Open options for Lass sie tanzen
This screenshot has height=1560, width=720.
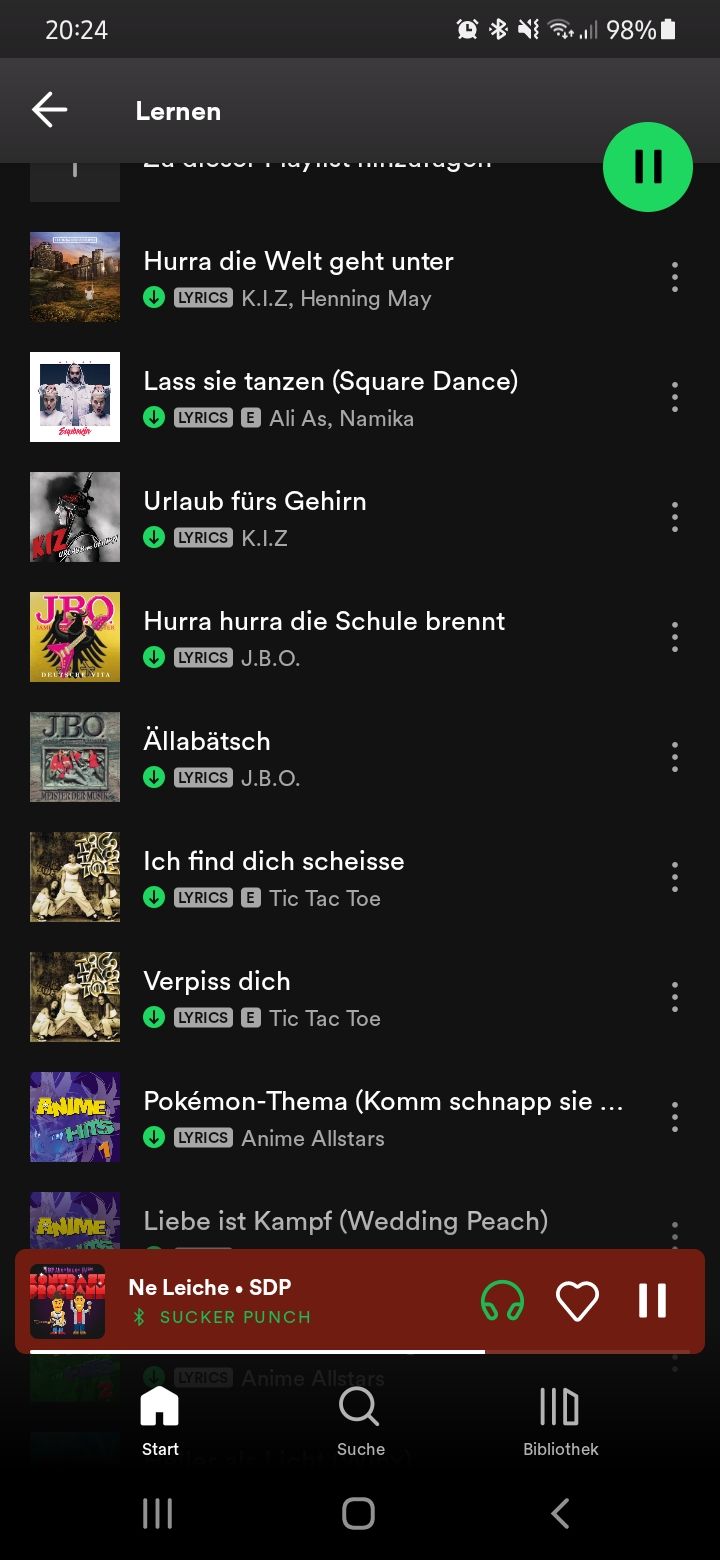click(x=675, y=397)
